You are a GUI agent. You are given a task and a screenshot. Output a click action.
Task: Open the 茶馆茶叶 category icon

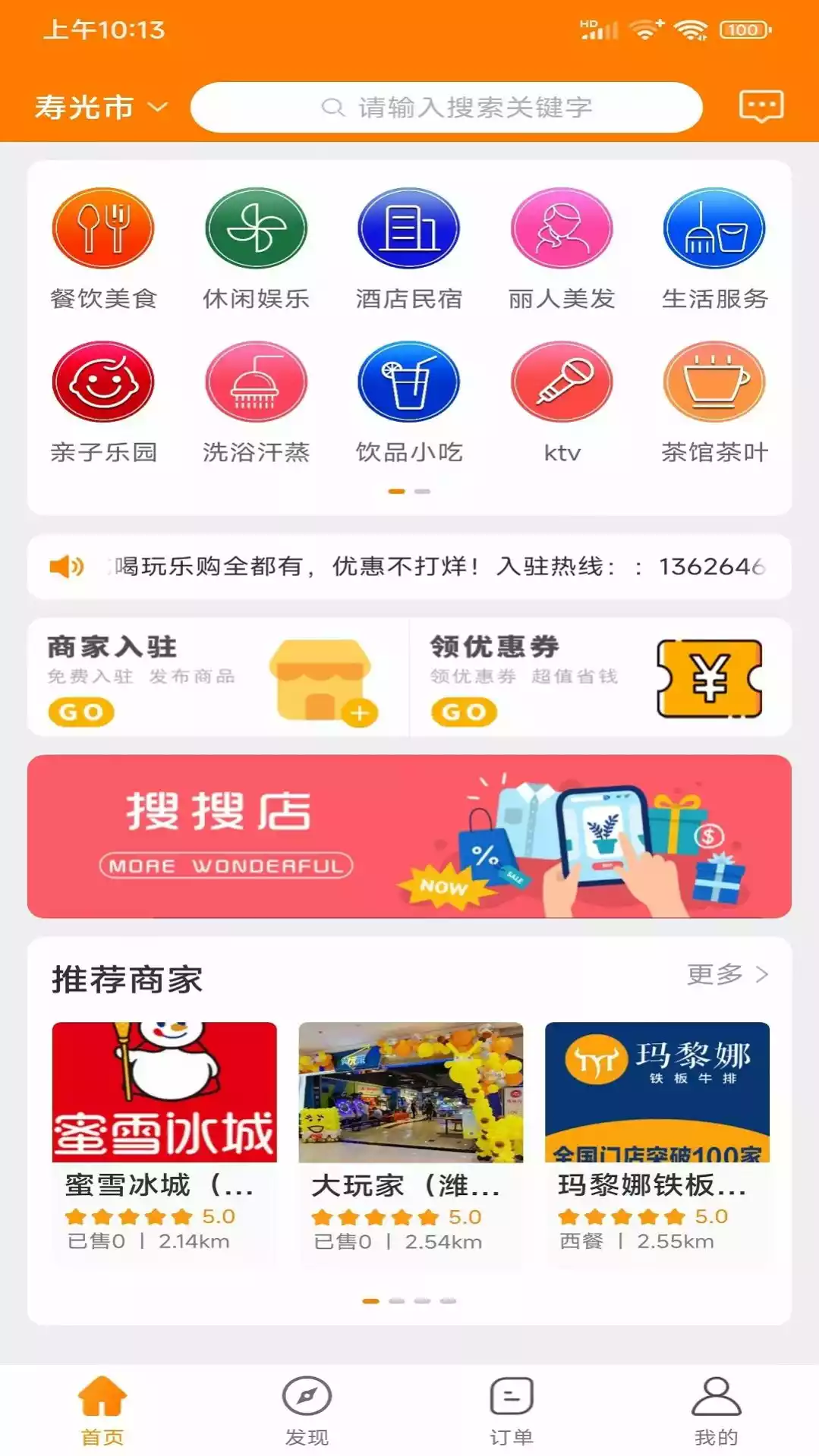pos(714,382)
